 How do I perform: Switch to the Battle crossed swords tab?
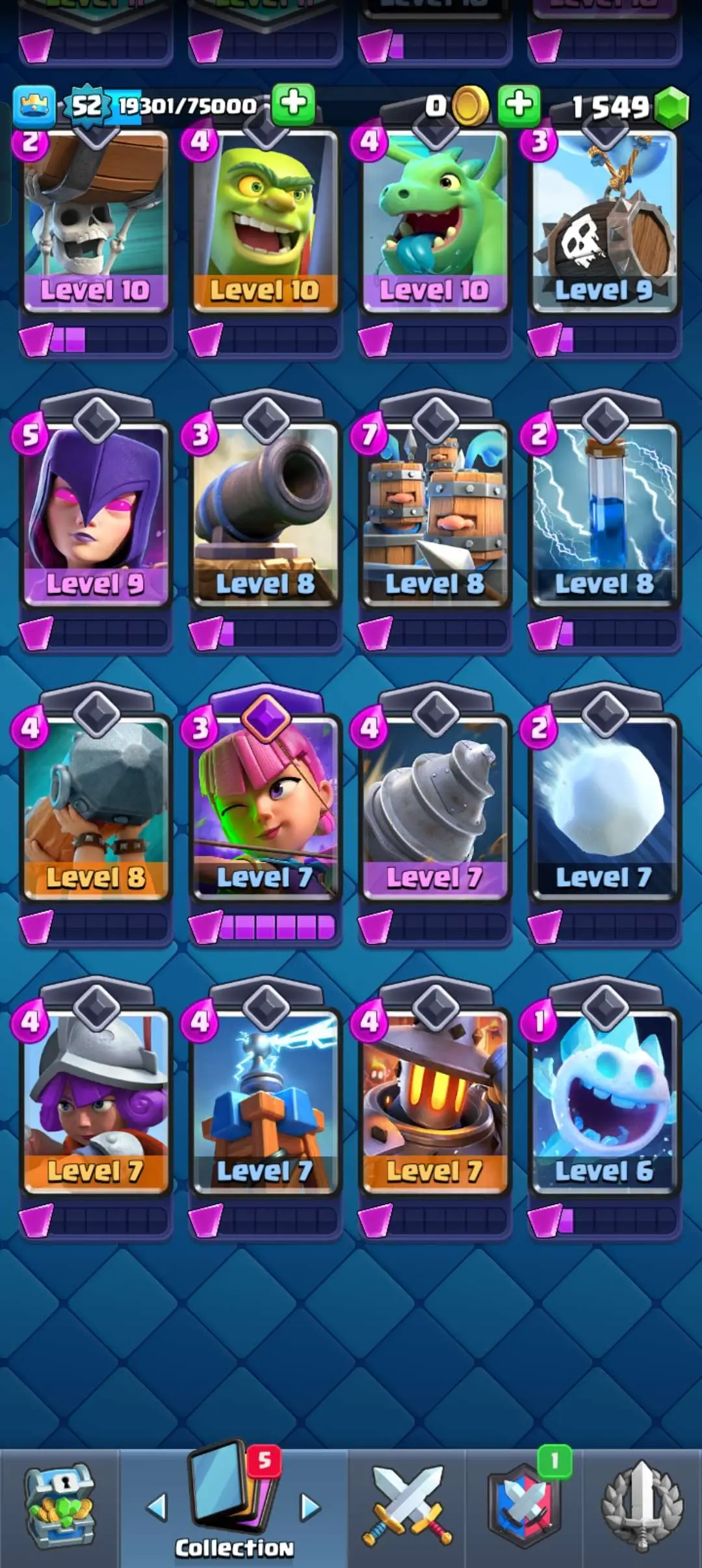(x=407, y=1508)
